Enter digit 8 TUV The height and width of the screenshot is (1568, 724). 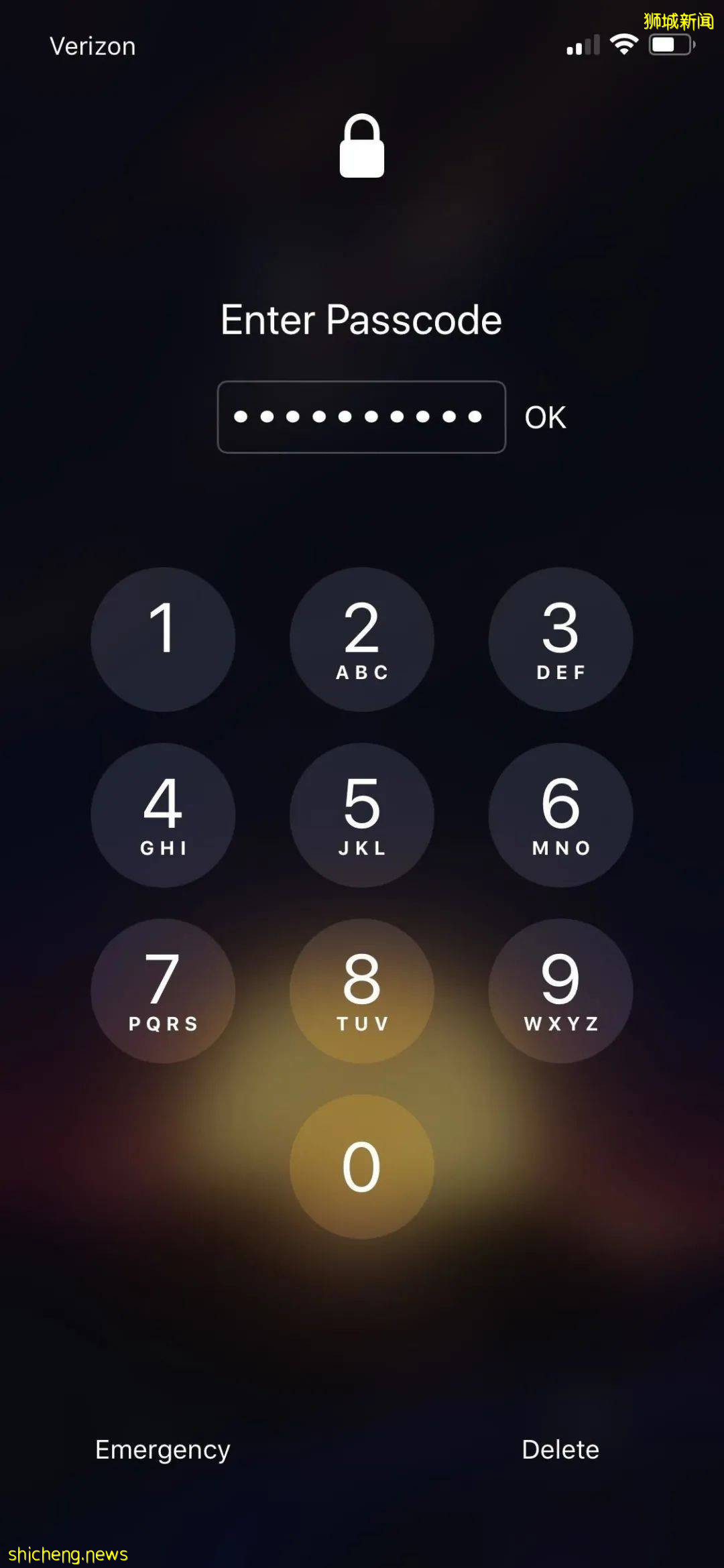(361, 990)
